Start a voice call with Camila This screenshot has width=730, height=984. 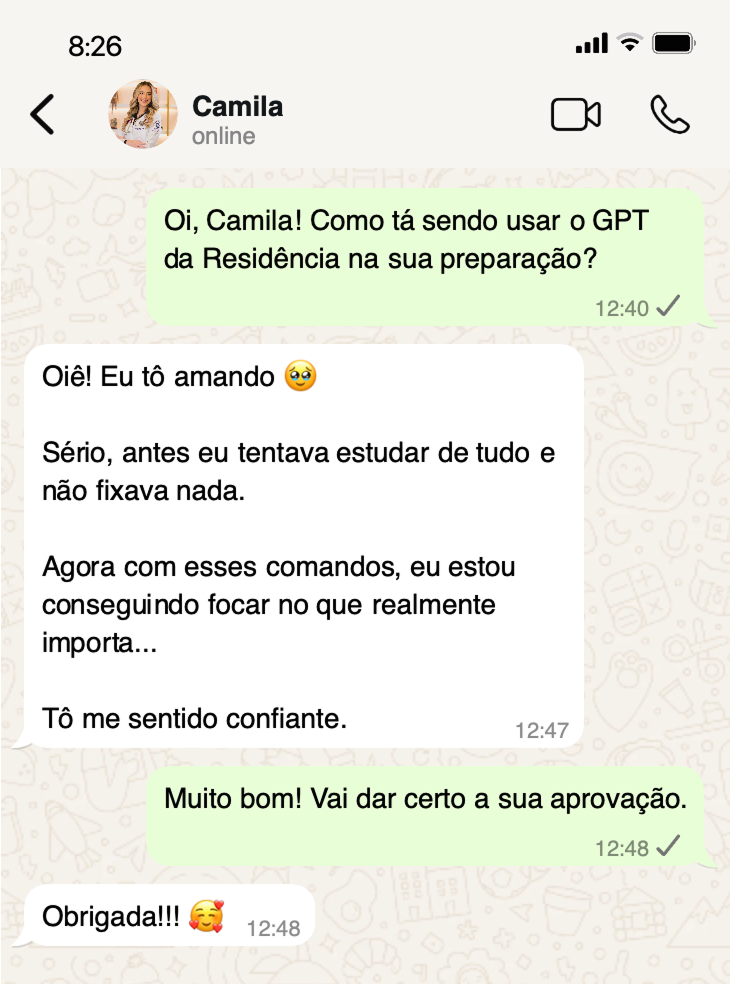[x=669, y=115]
